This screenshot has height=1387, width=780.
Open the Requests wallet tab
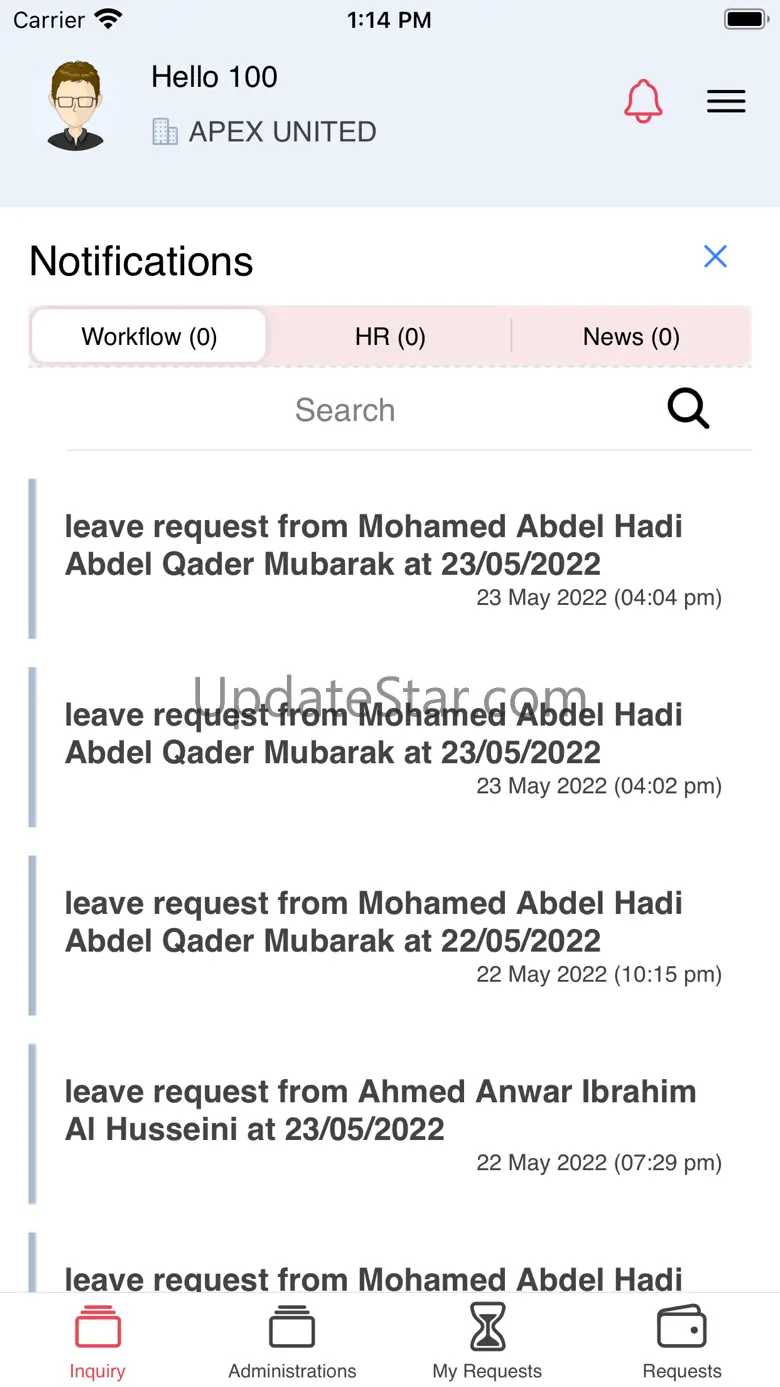pyautogui.click(x=682, y=1341)
